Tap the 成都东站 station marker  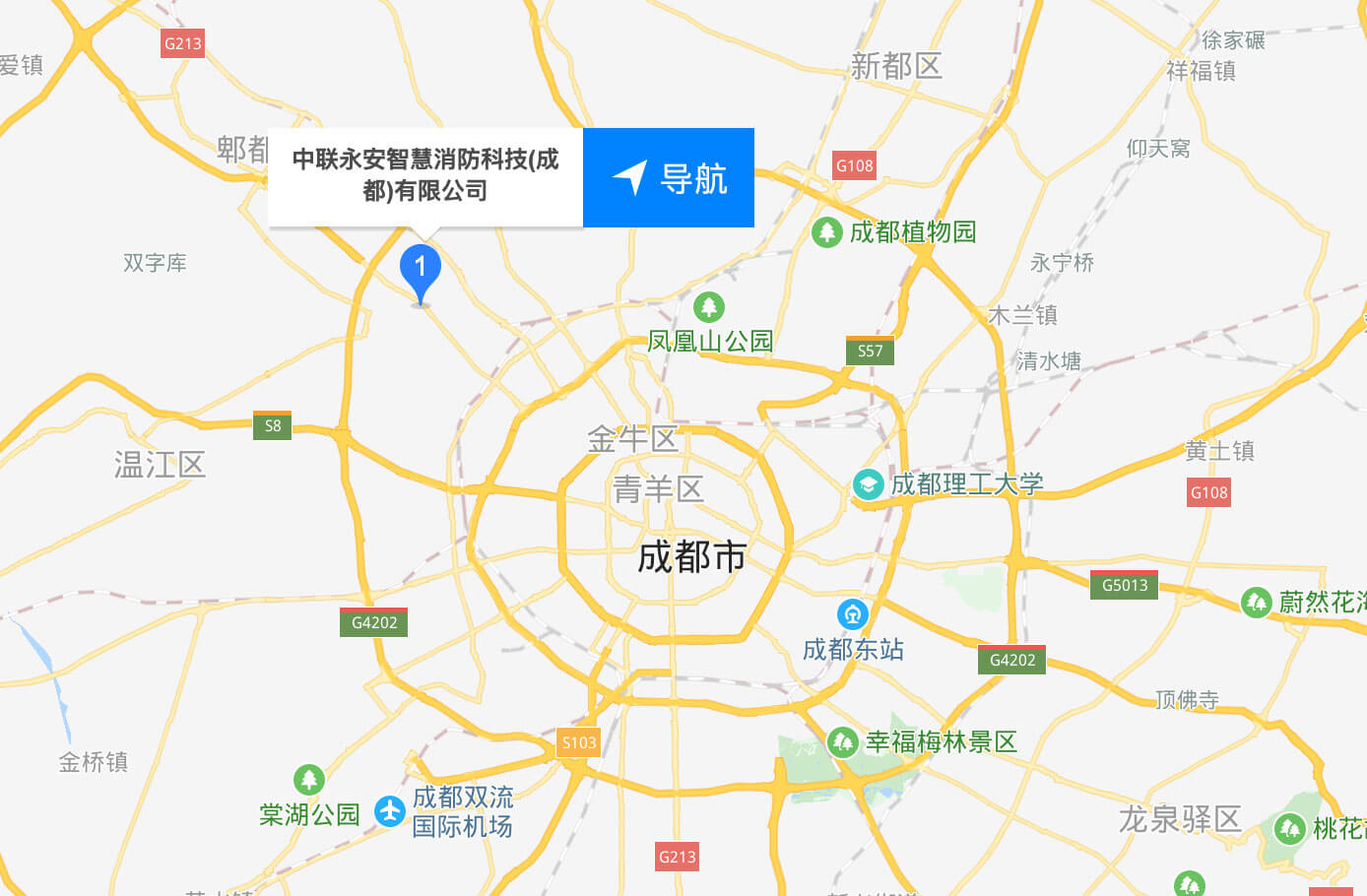coord(852,614)
